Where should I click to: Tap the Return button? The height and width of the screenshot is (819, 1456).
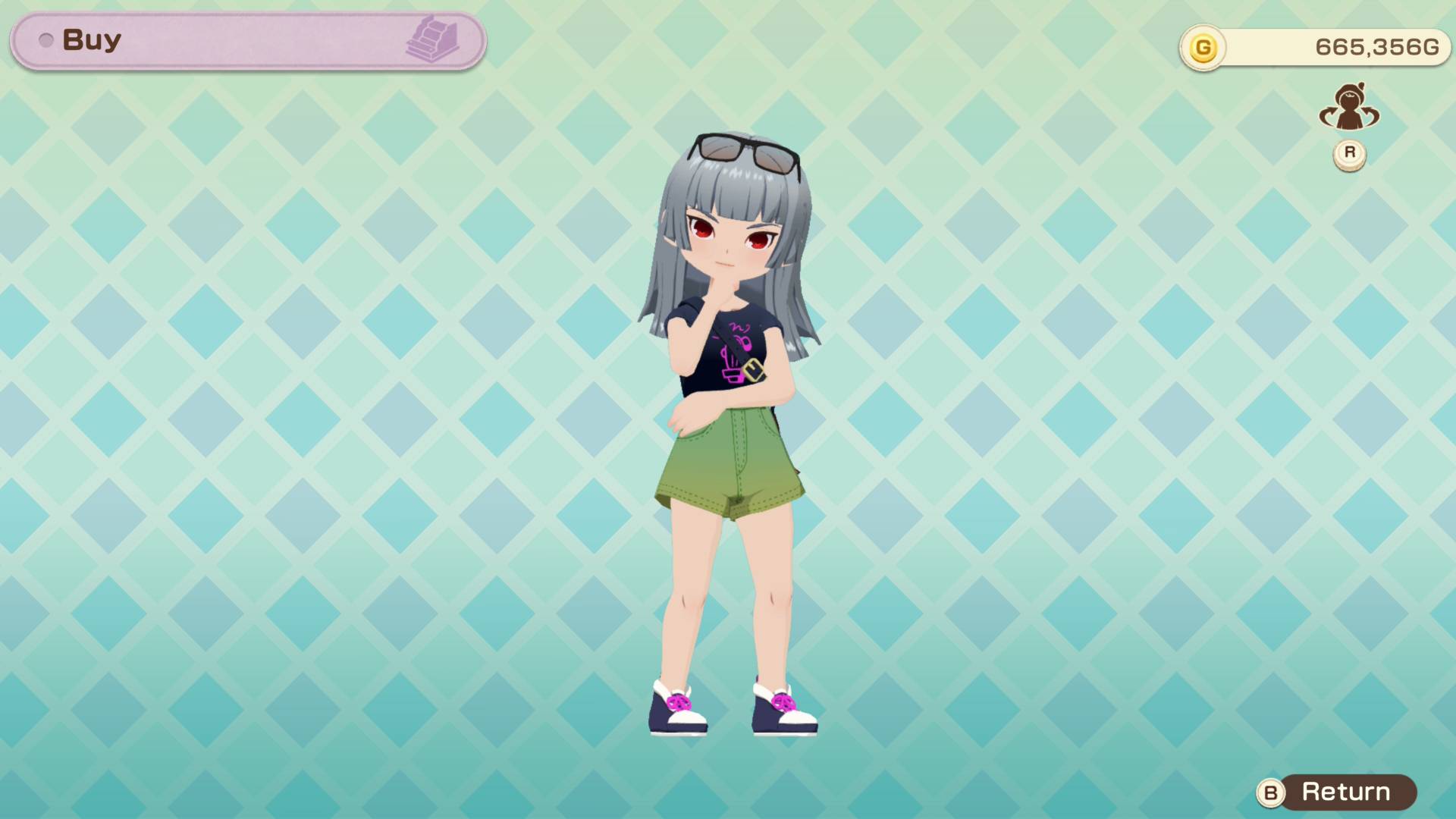pyautogui.click(x=1338, y=792)
